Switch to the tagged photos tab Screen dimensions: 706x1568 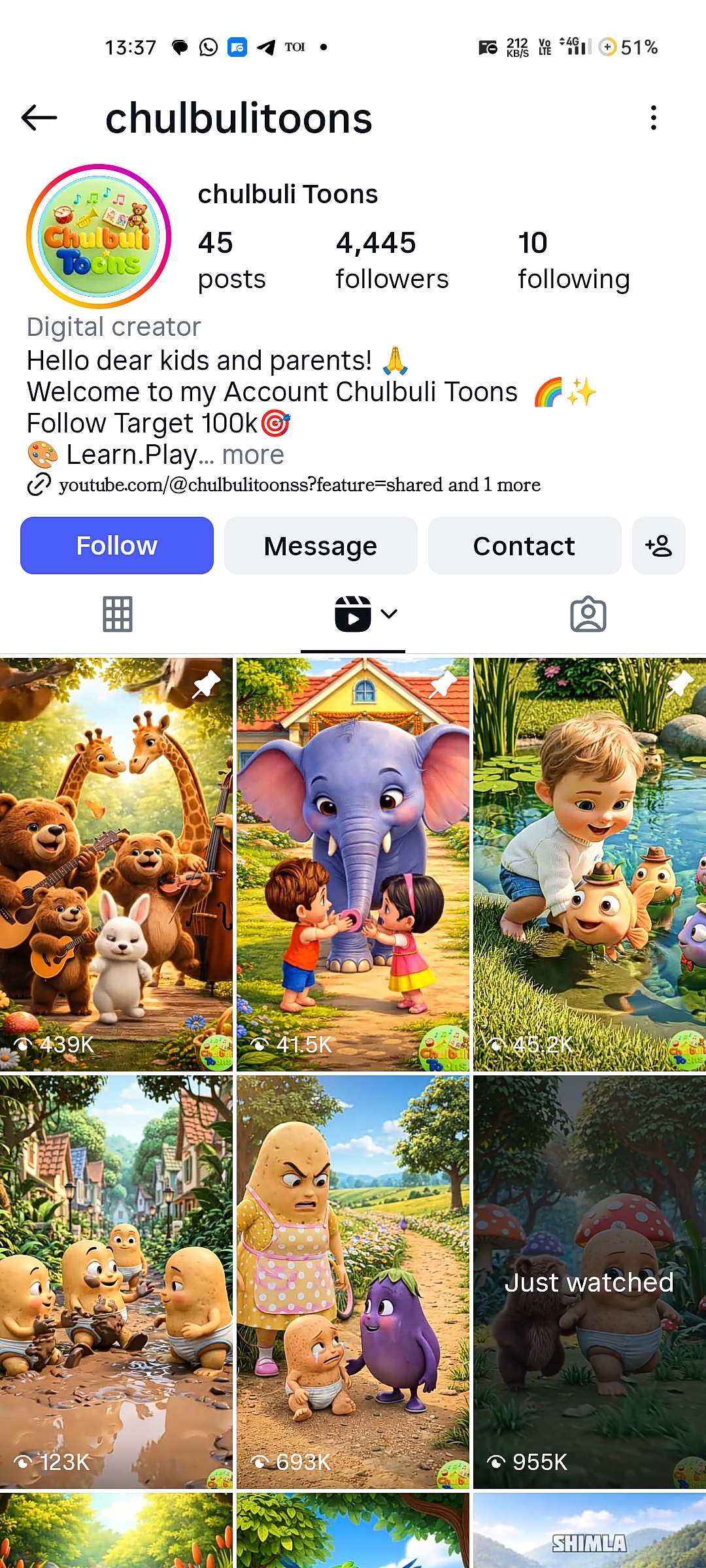click(588, 614)
